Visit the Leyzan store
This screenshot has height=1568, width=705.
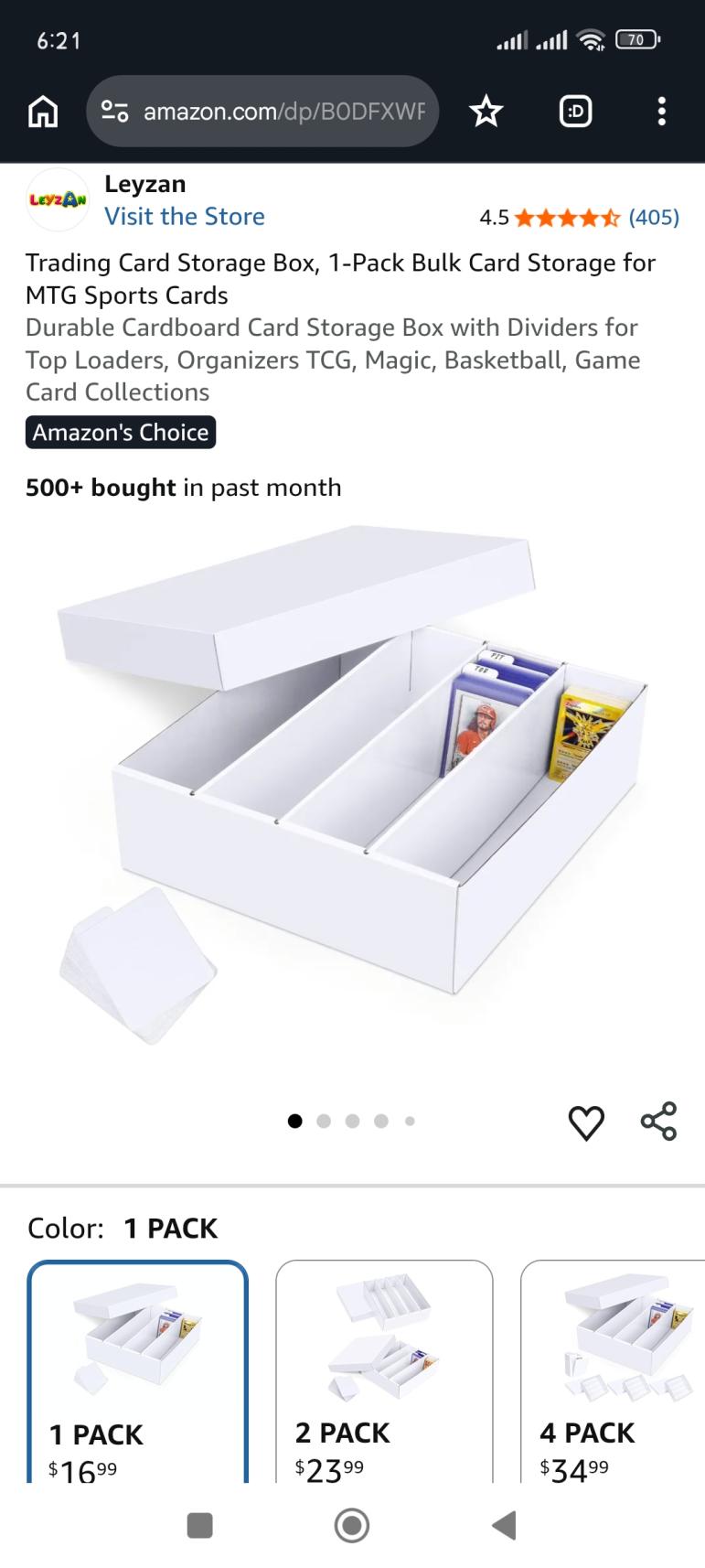point(185,217)
